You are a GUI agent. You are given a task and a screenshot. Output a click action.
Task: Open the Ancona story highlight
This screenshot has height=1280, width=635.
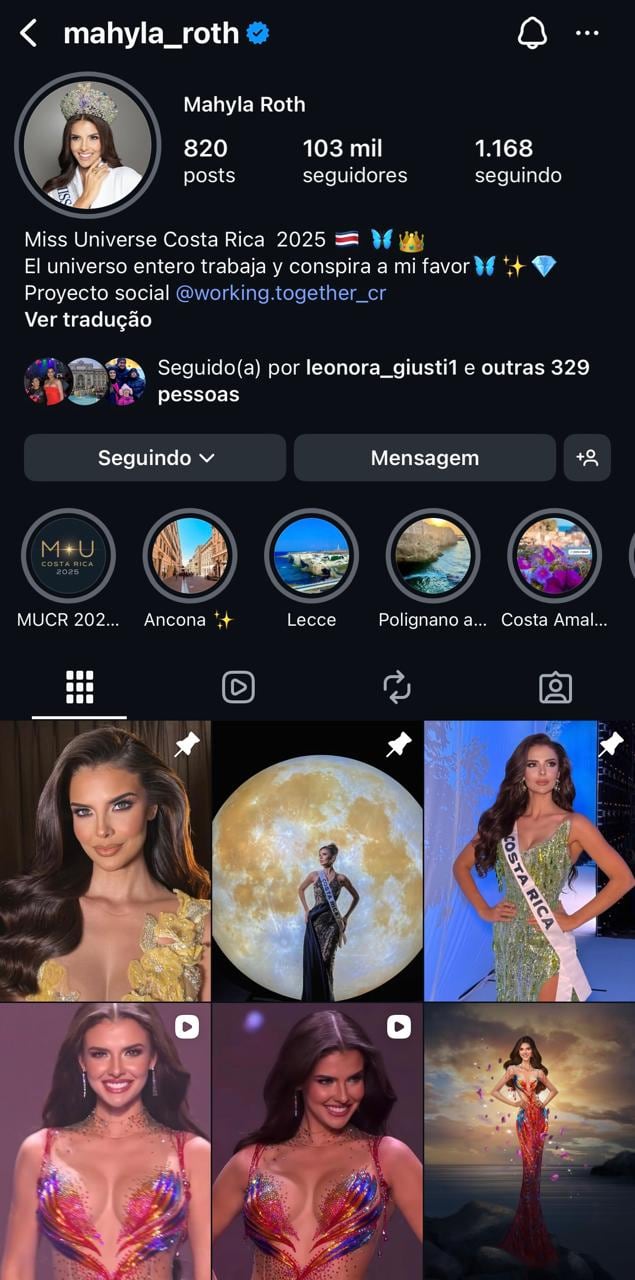189,556
